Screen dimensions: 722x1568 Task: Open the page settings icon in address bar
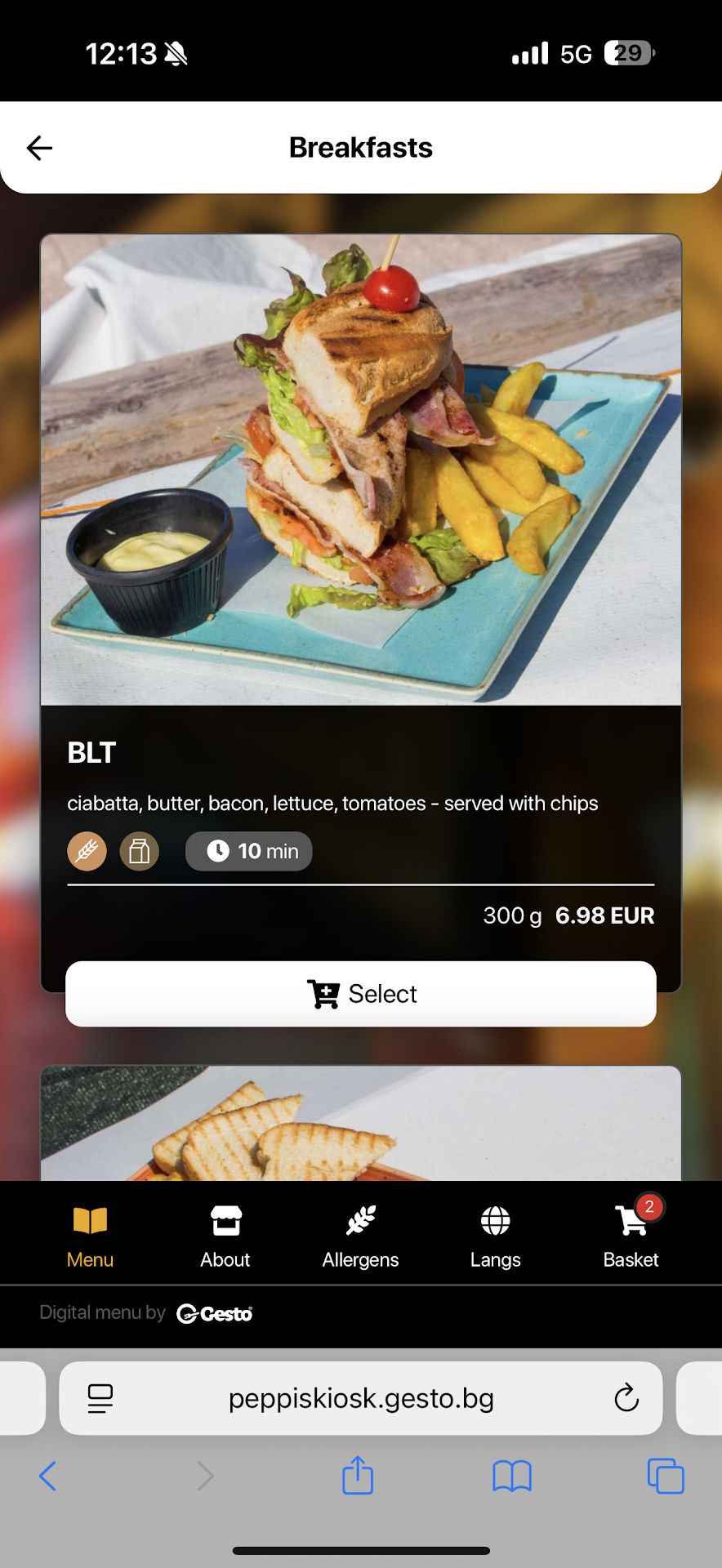[100, 1398]
